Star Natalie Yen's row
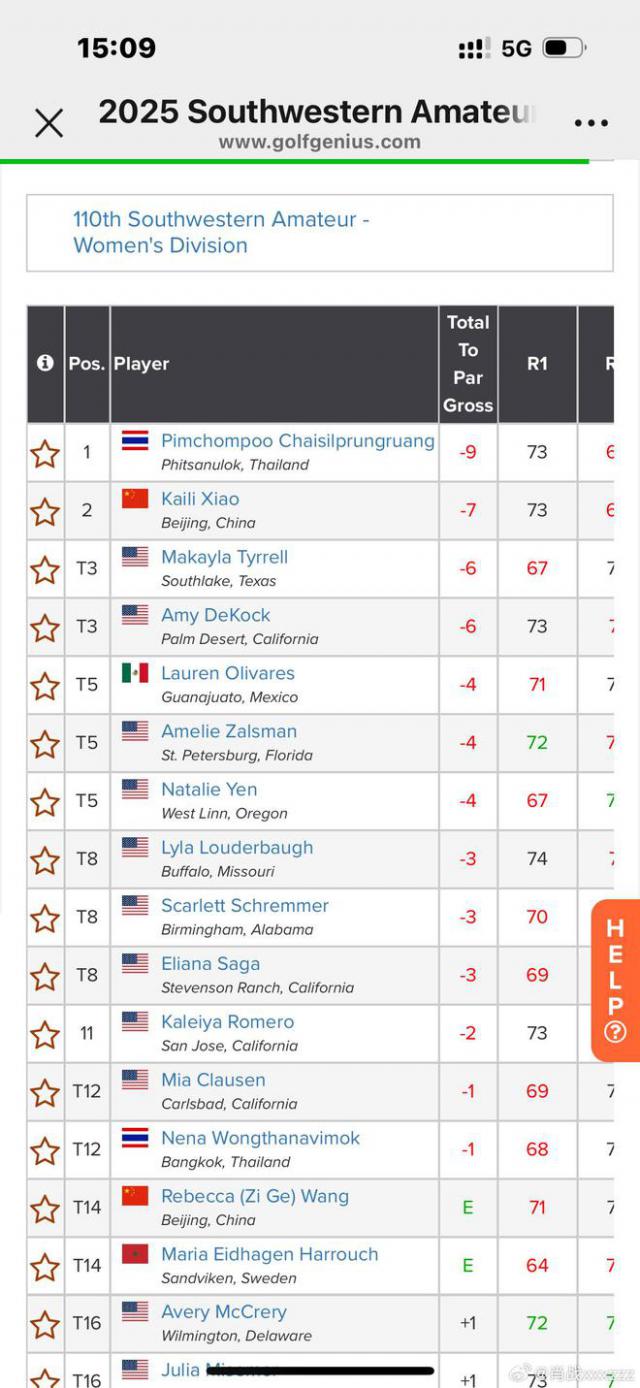The width and height of the screenshot is (640, 1388). tap(45, 802)
